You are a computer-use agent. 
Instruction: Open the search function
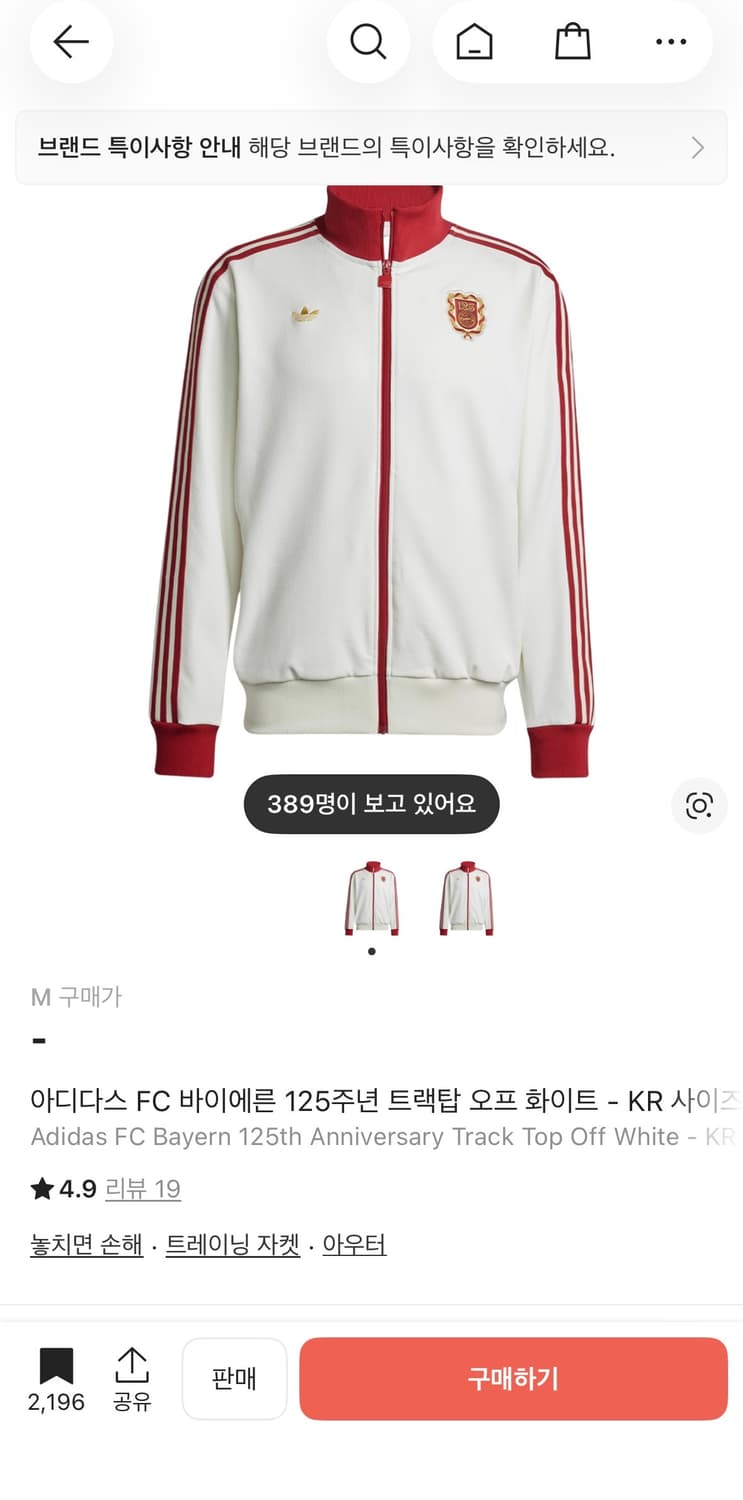coord(369,42)
